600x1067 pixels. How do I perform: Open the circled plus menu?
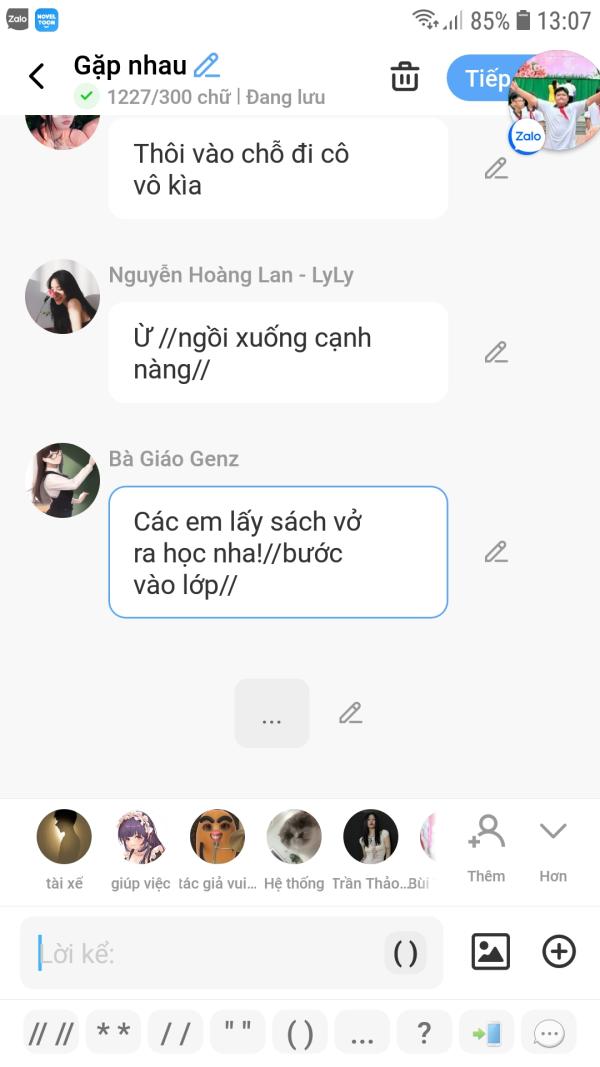click(x=559, y=952)
